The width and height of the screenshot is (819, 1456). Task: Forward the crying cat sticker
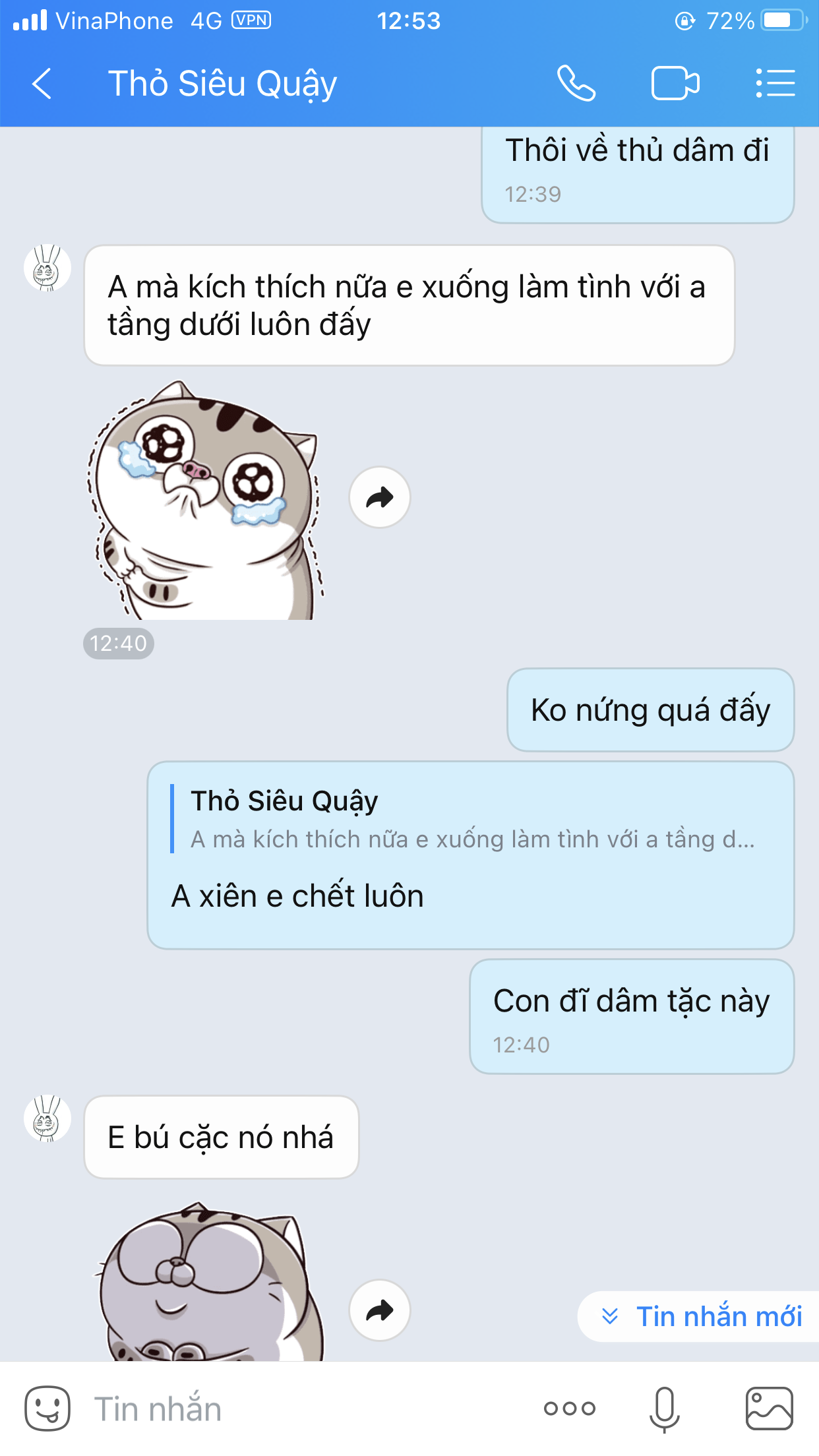[380, 497]
